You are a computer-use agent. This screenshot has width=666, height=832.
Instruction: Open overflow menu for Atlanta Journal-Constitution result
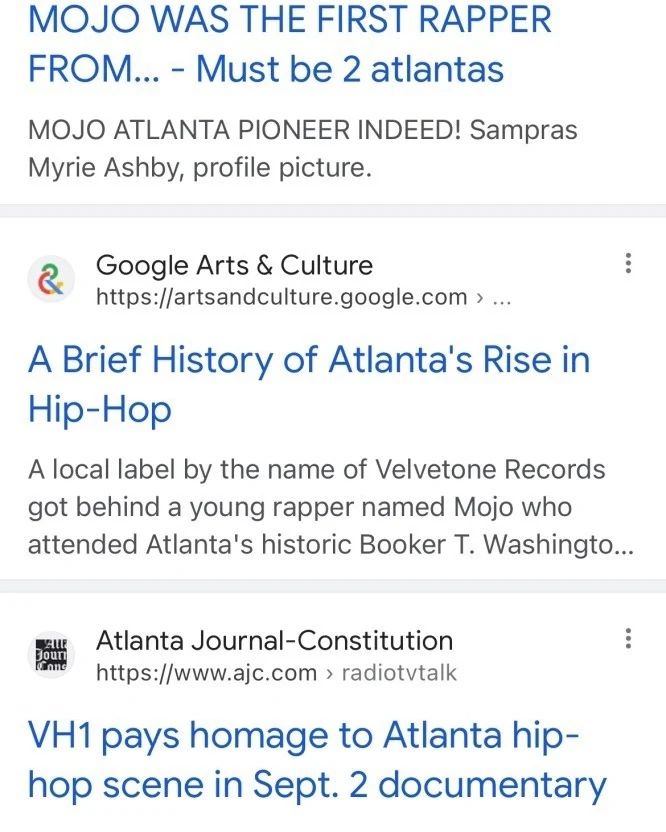(628, 639)
